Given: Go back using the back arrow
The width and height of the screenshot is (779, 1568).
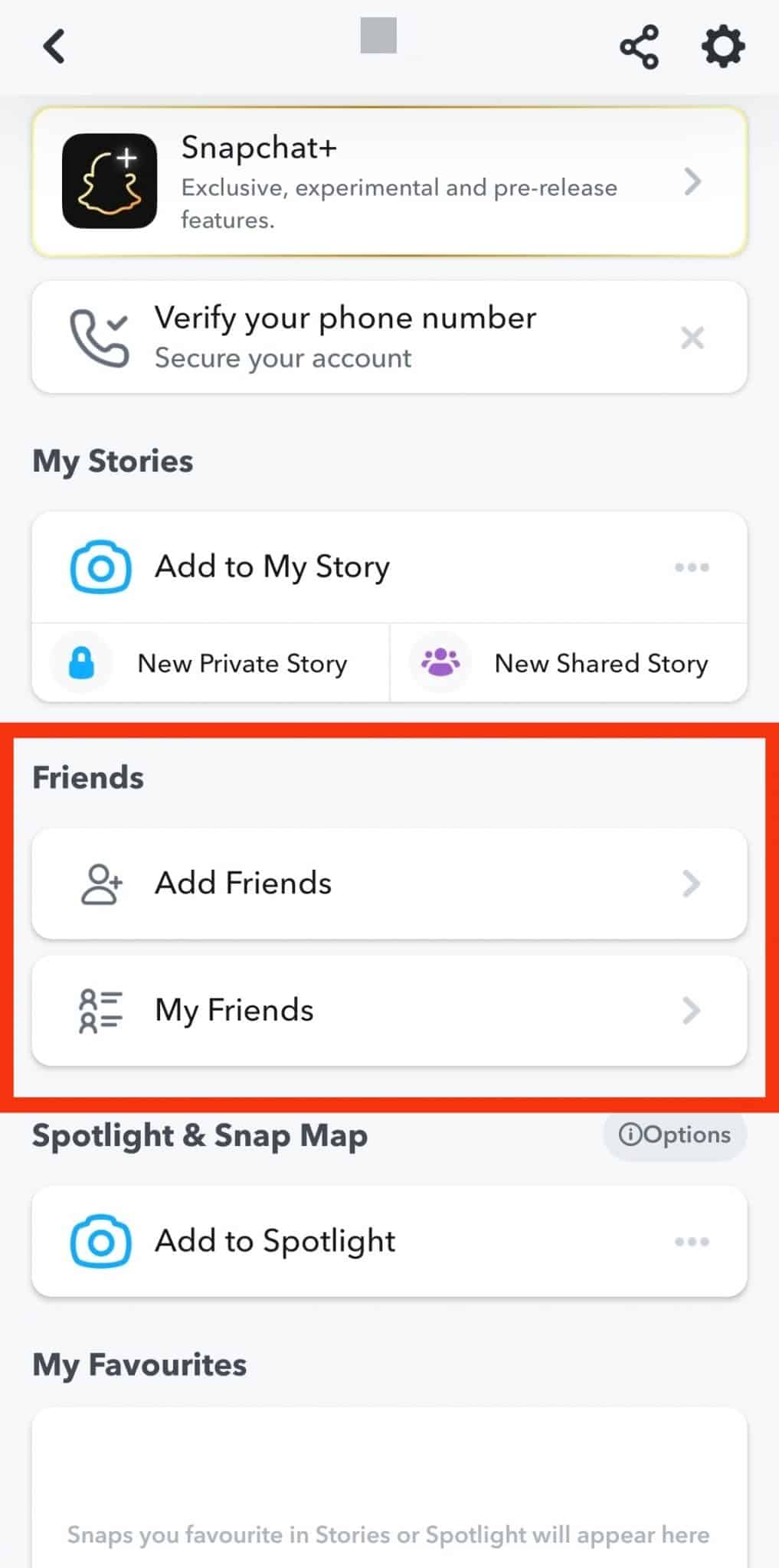Looking at the screenshot, I should (53, 46).
